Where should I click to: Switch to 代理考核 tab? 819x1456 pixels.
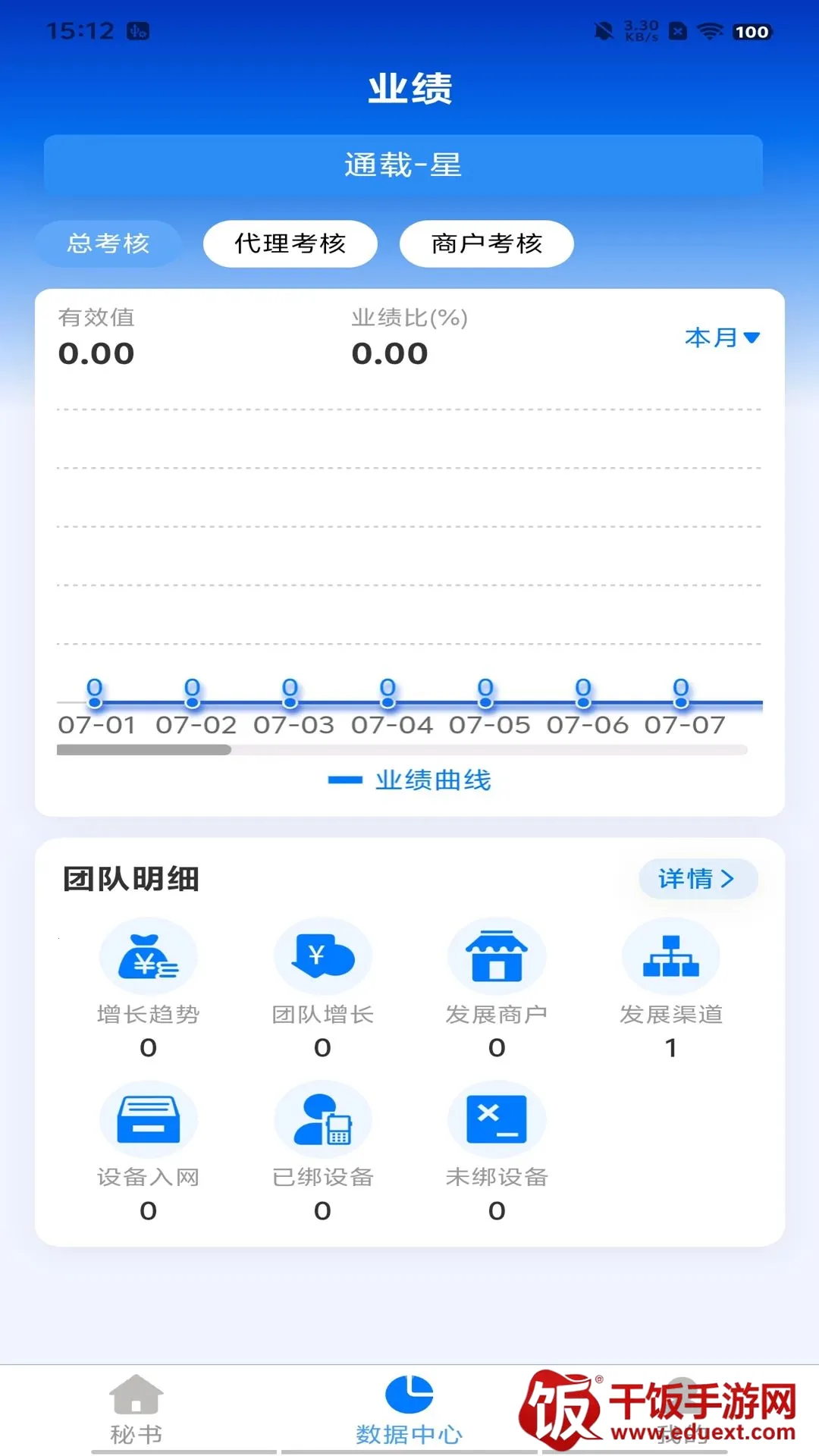[290, 243]
